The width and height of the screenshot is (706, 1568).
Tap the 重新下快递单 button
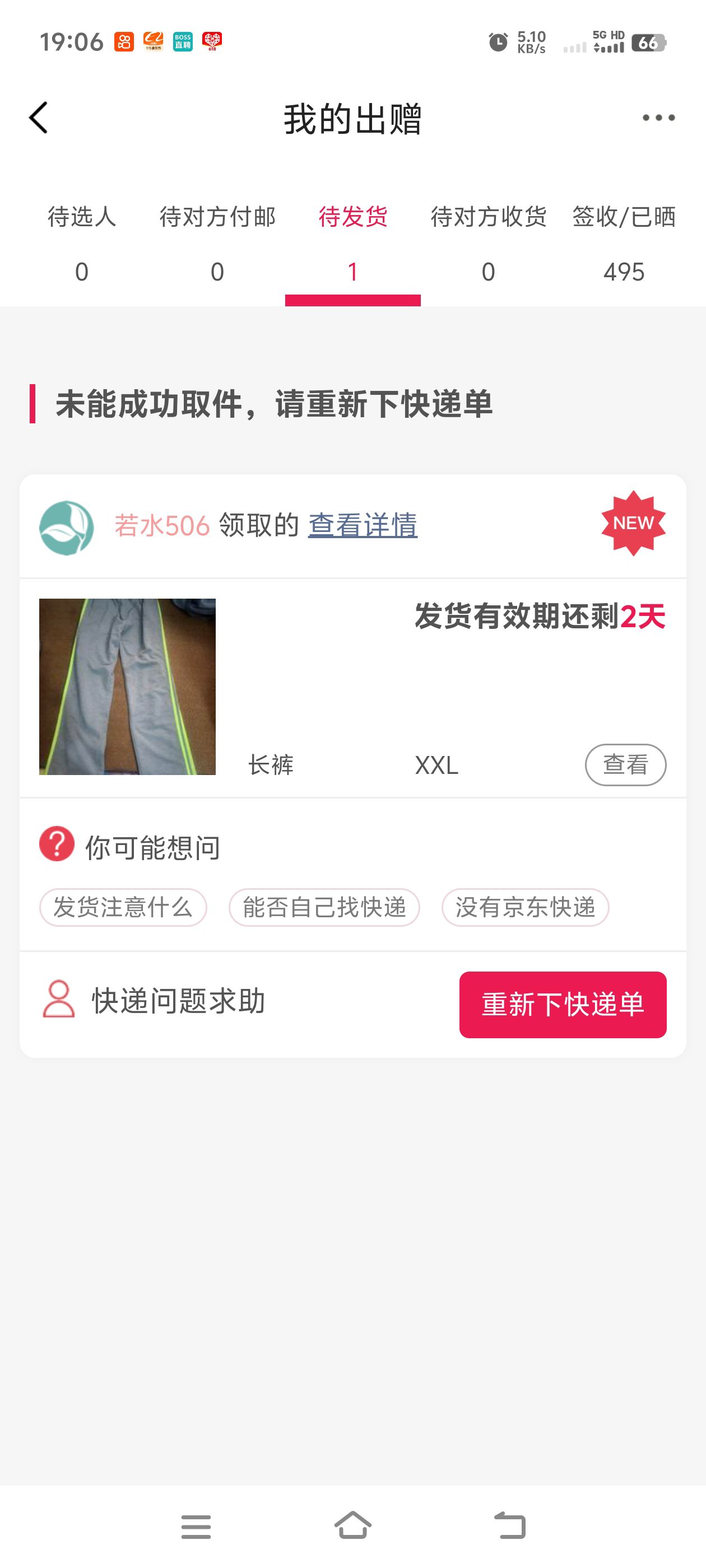tap(563, 1004)
